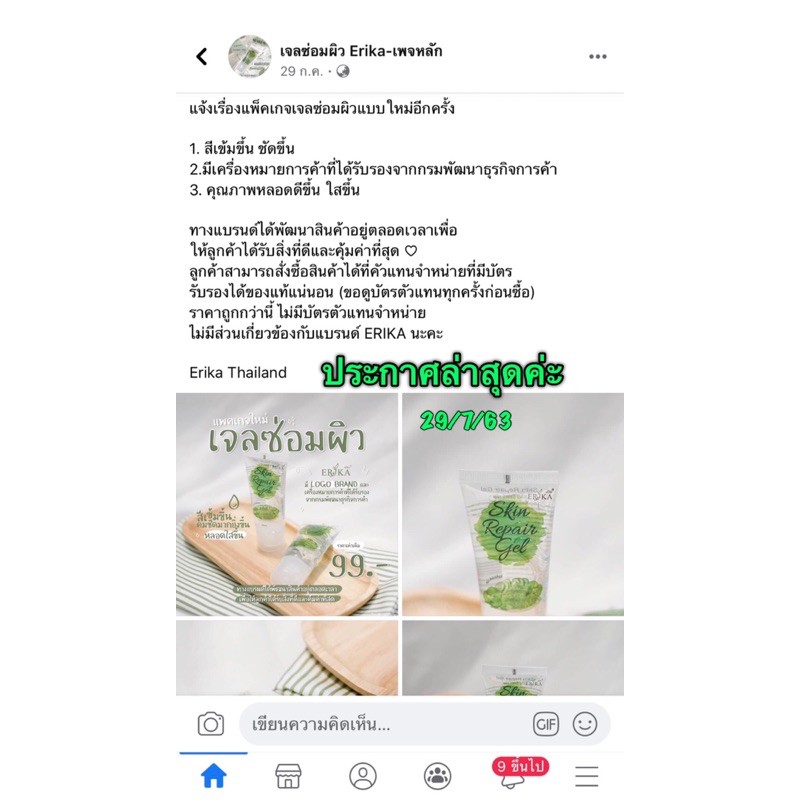Open the bottom-left wooden tray photo
Image resolution: width=800 pixels, height=800 pixels.
click(x=287, y=658)
